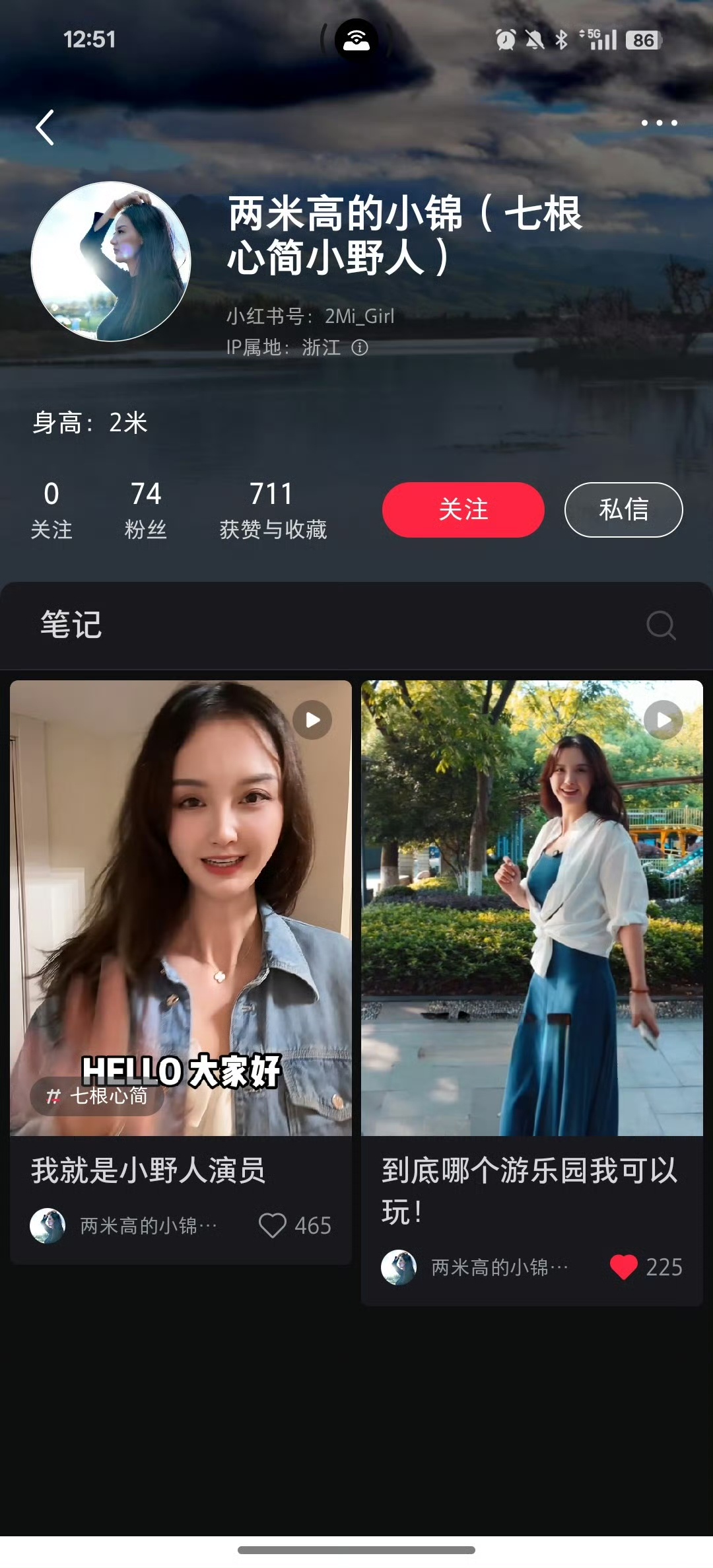Viewport: 713px width, 1568px height.
Task: Tap the profile avatar photo
Action: coord(111,262)
